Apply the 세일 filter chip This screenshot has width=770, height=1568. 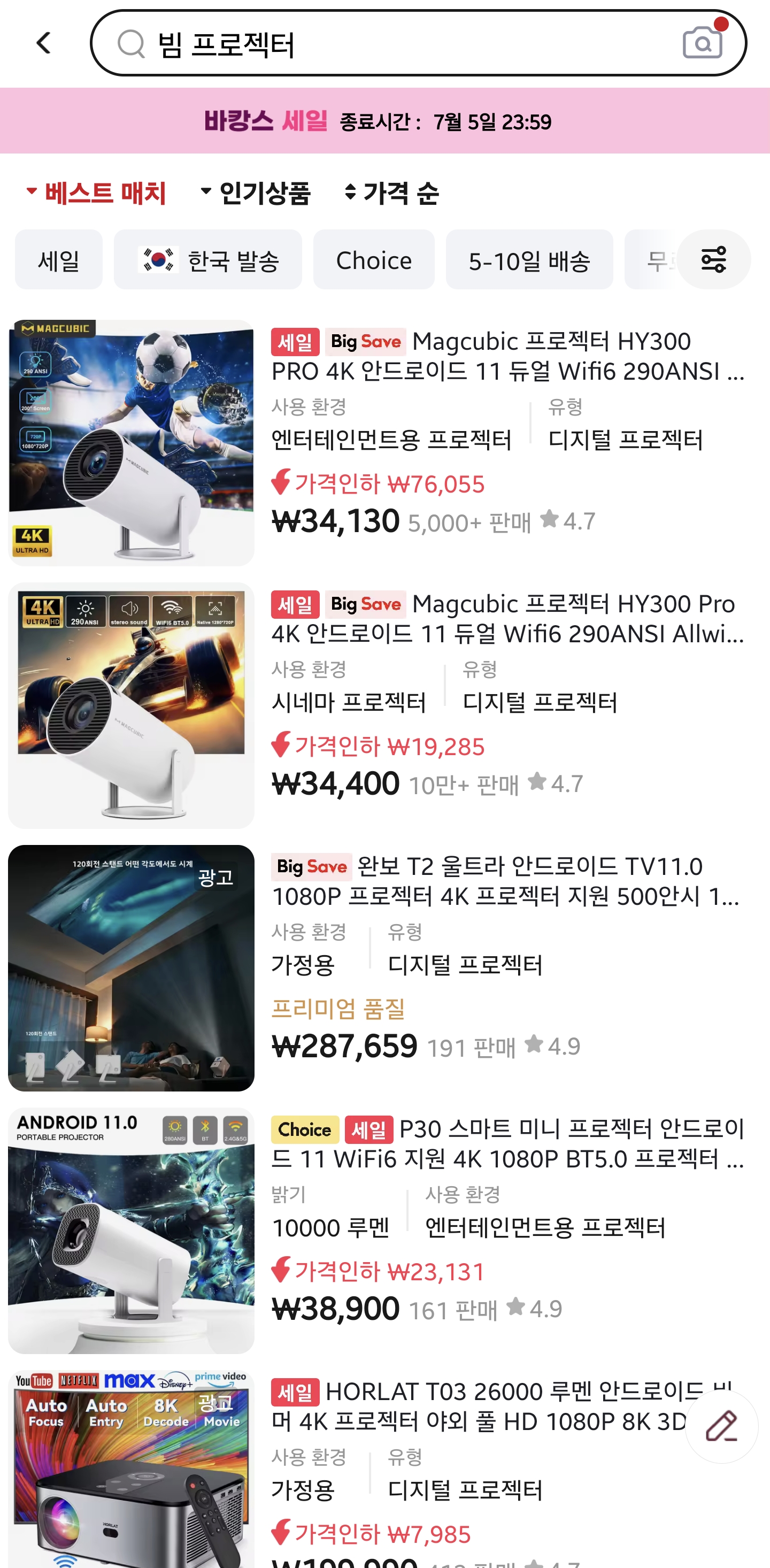coord(59,260)
